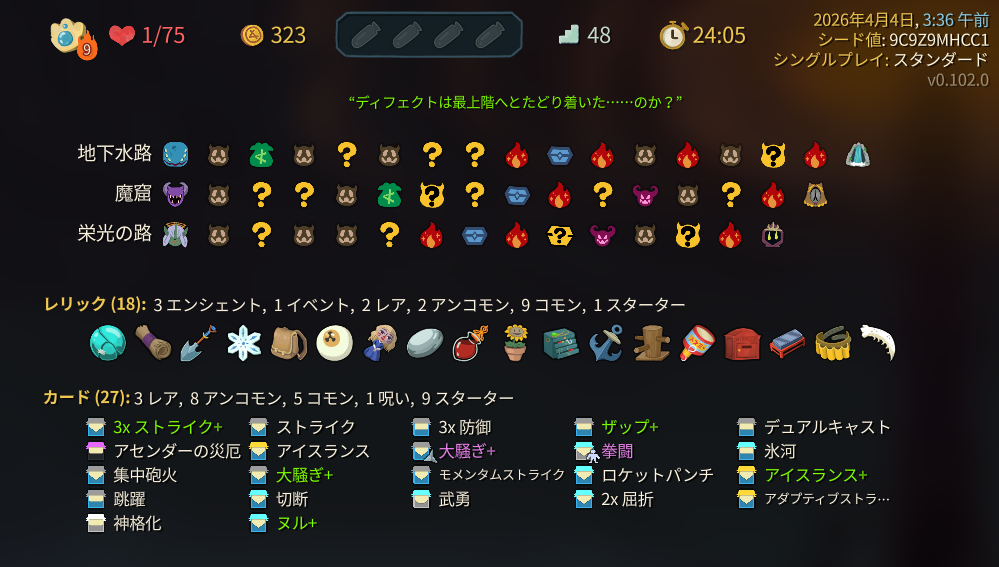Inspect the snowflake relic
The height and width of the screenshot is (567, 999).
click(x=244, y=343)
